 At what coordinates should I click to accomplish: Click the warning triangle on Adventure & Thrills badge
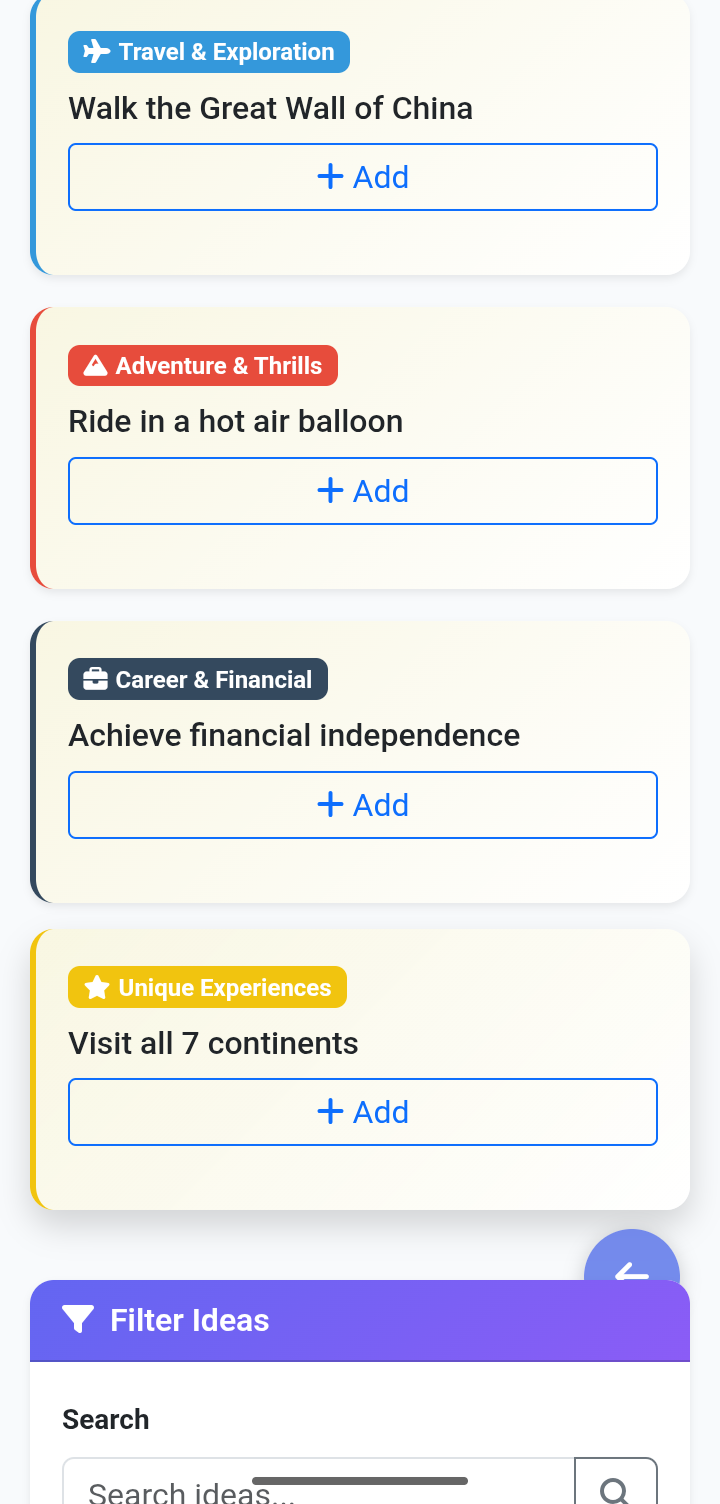coord(95,365)
